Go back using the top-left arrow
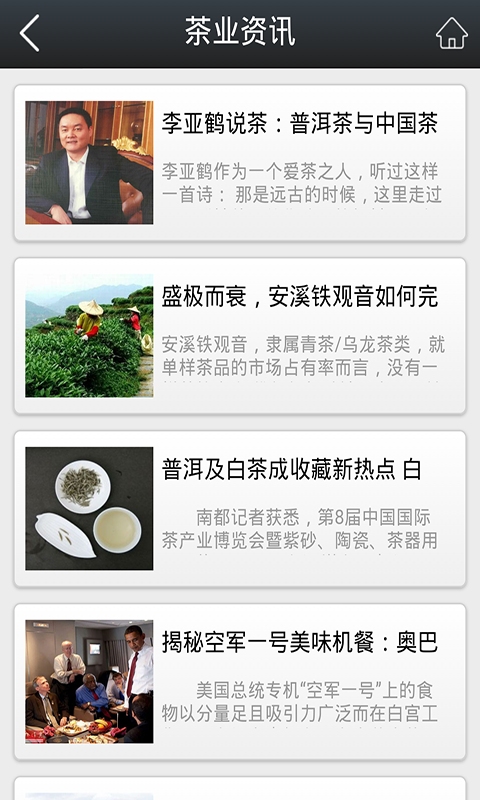480x800 pixels. pos(30,33)
